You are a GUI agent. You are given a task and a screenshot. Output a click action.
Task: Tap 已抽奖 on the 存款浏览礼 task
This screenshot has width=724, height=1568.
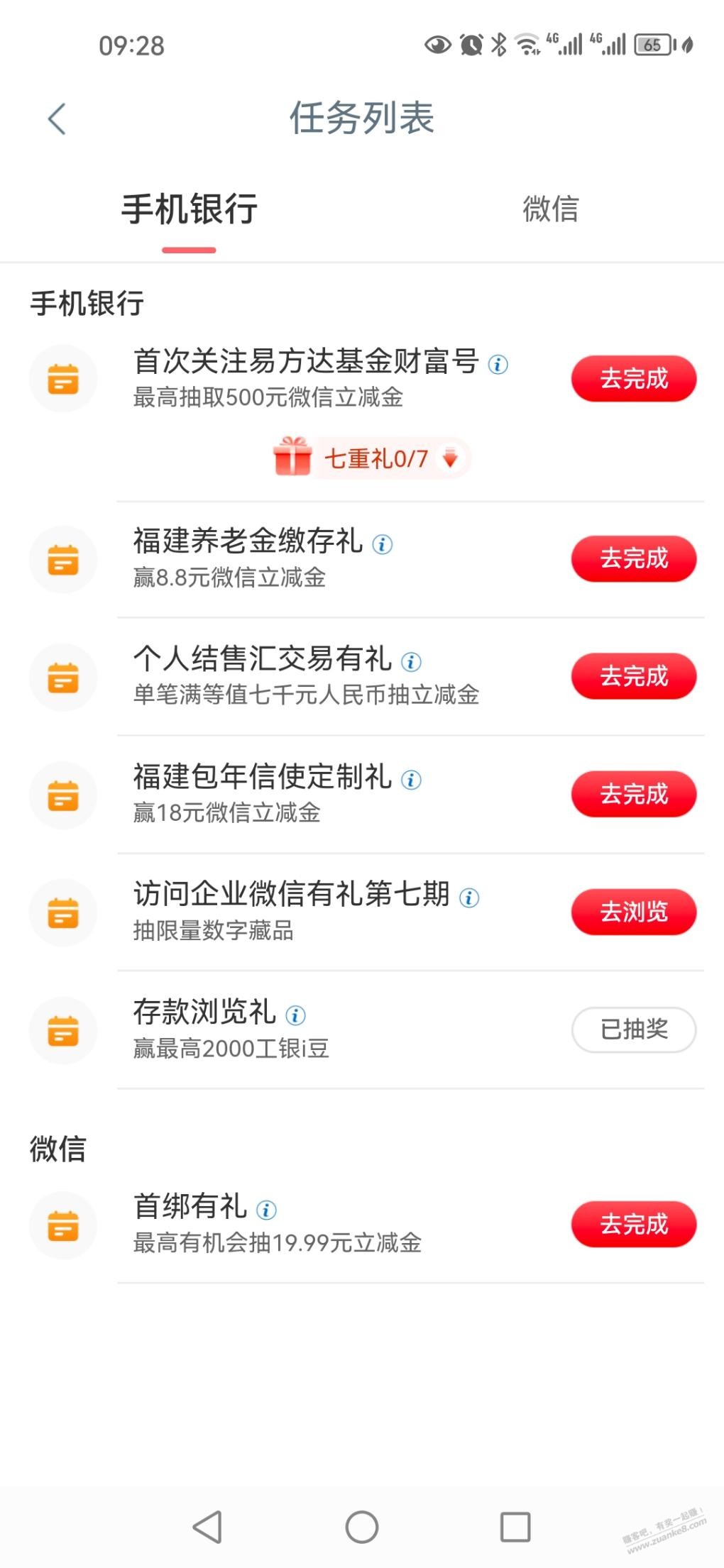(x=633, y=1029)
